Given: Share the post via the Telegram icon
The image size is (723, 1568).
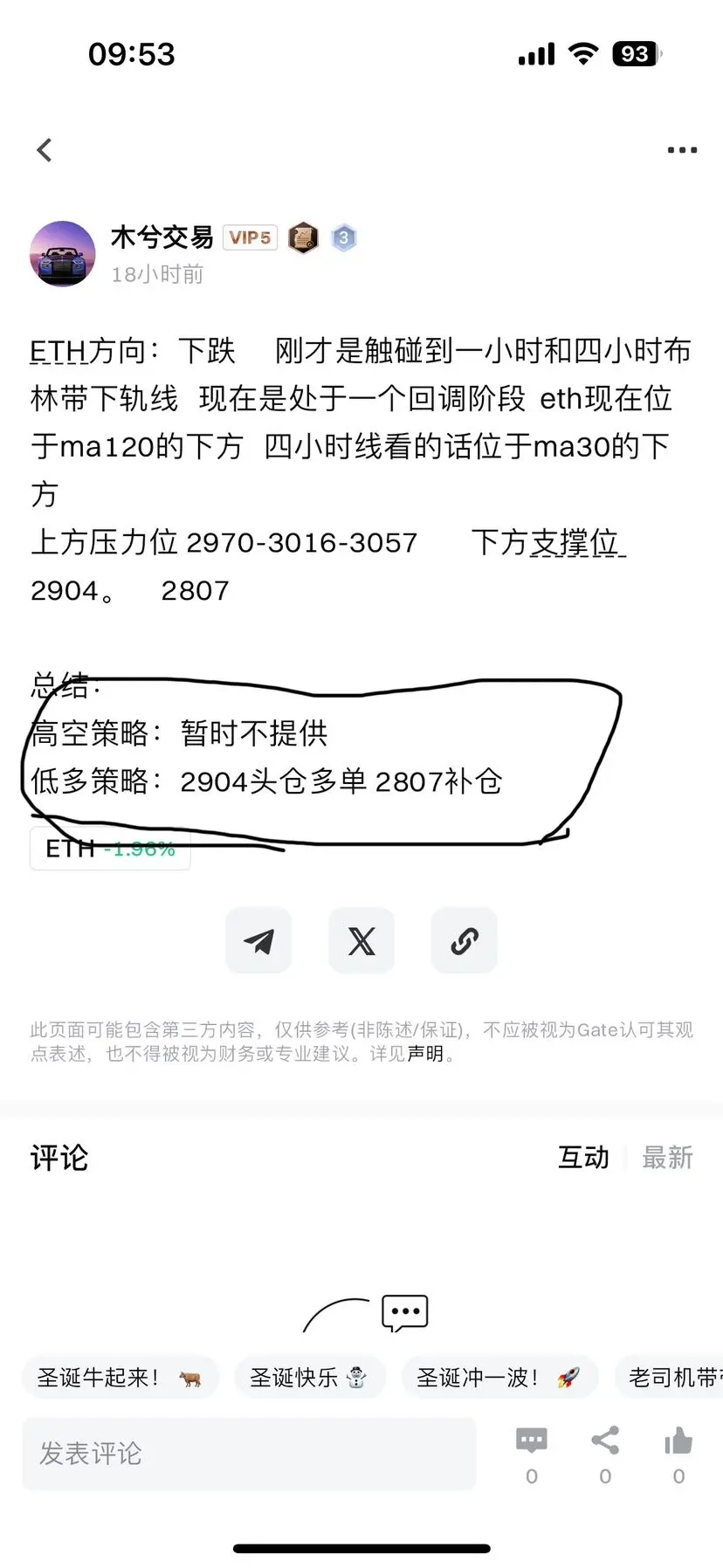Looking at the screenshot, I should click(x=258, y=940).
